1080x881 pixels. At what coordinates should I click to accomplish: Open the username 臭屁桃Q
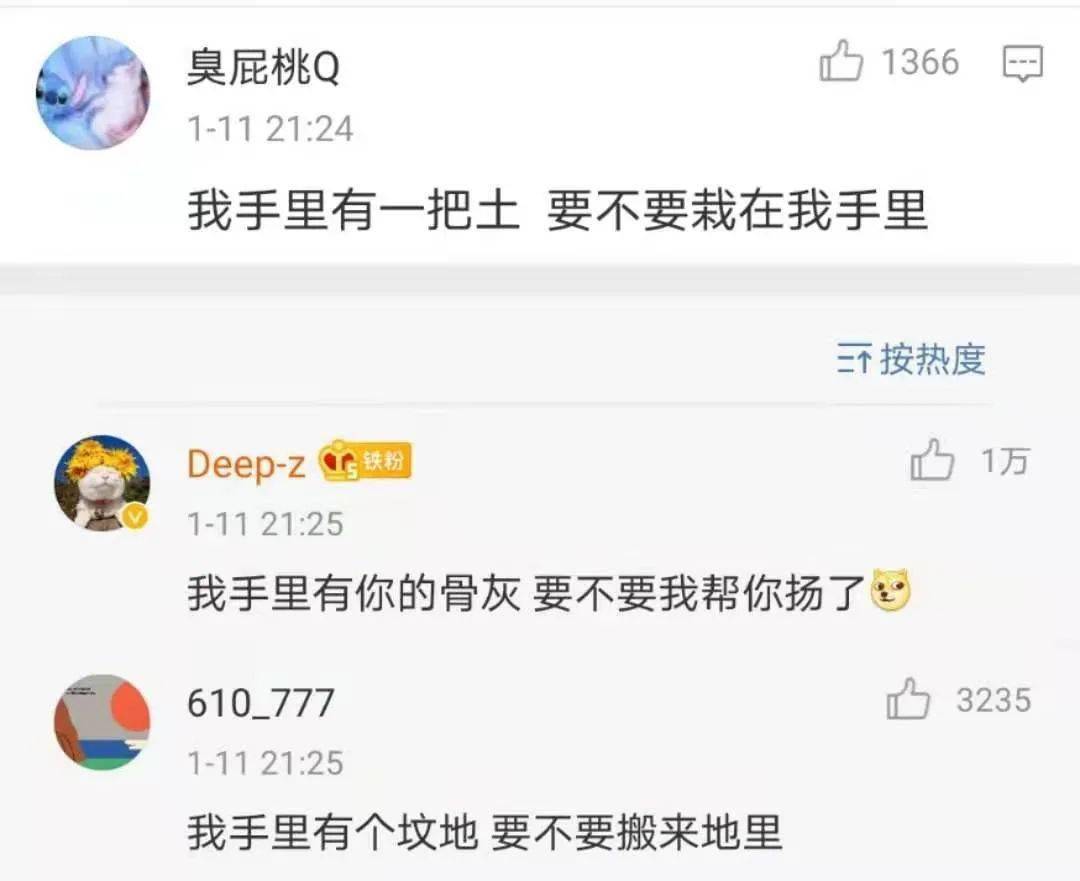(x=263, y=68)
